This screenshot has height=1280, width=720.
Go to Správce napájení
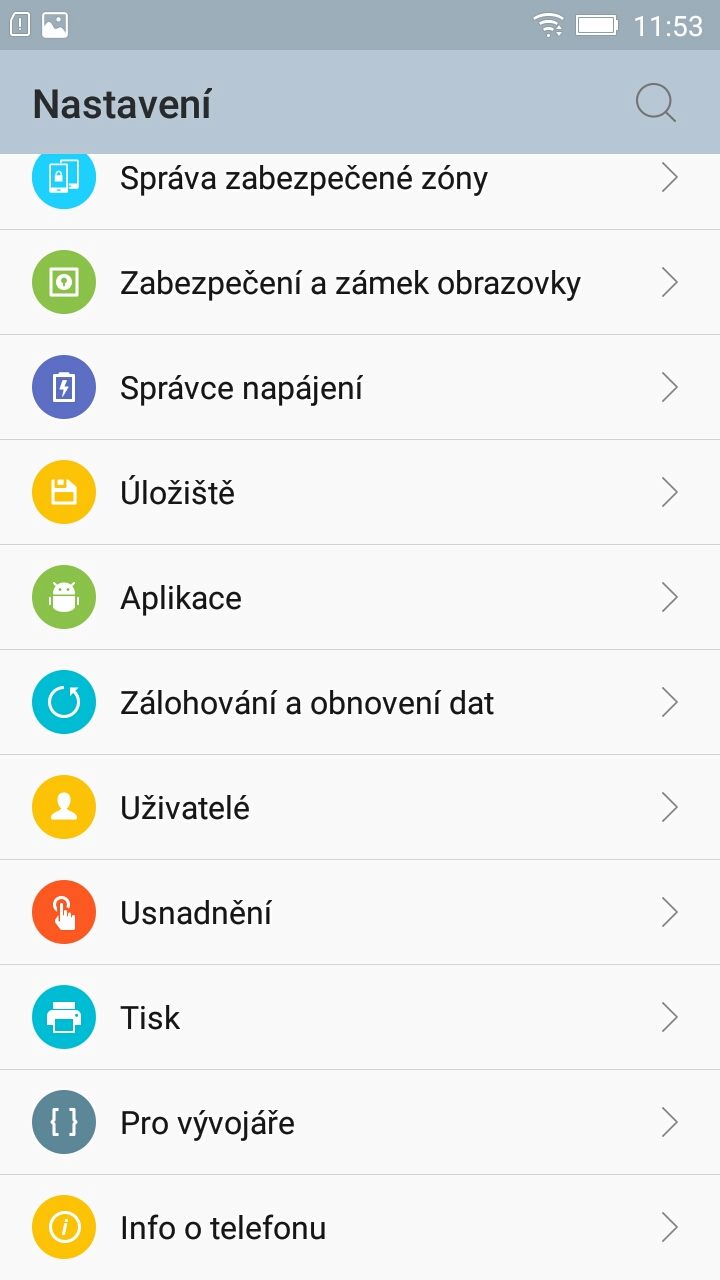(x=360, y=387)
